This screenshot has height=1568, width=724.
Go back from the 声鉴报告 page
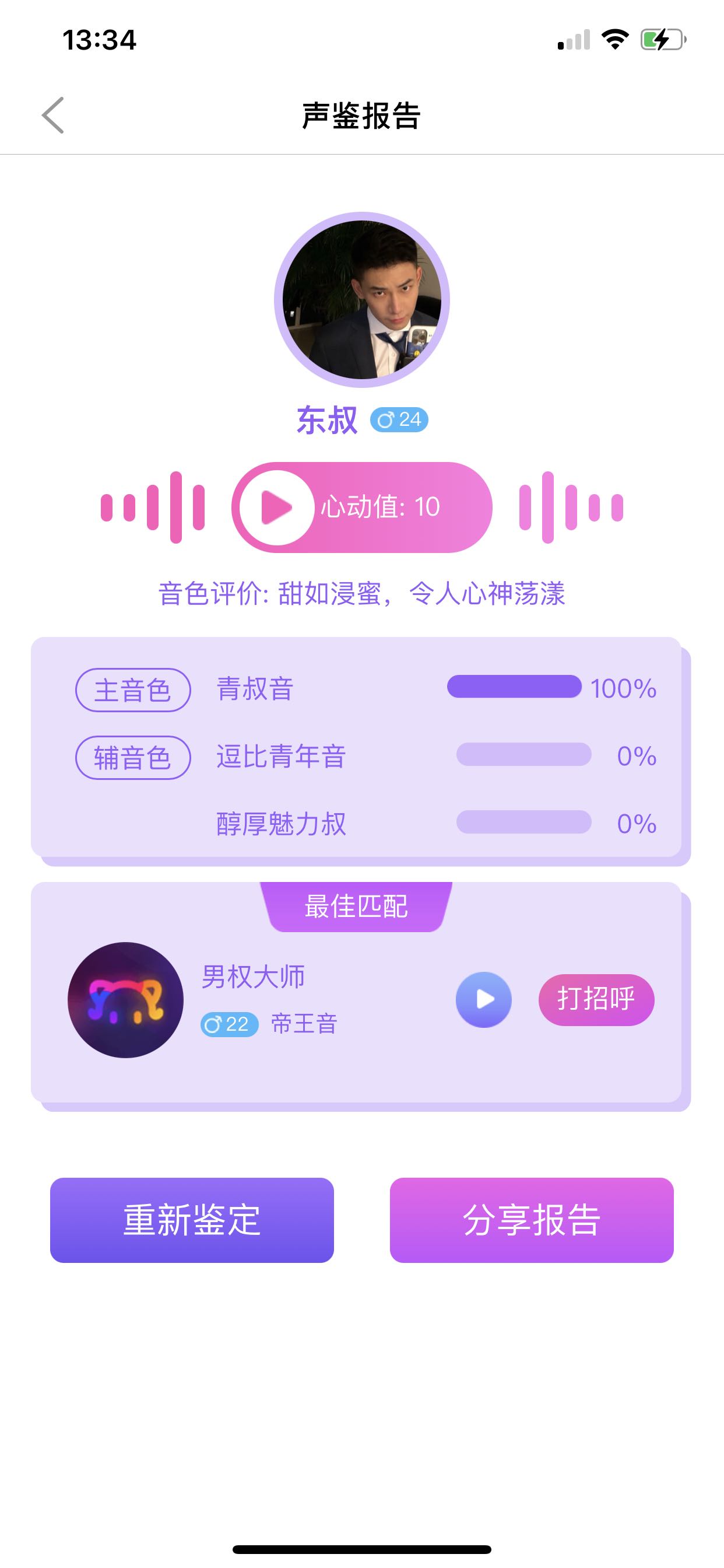pos(54,115)
